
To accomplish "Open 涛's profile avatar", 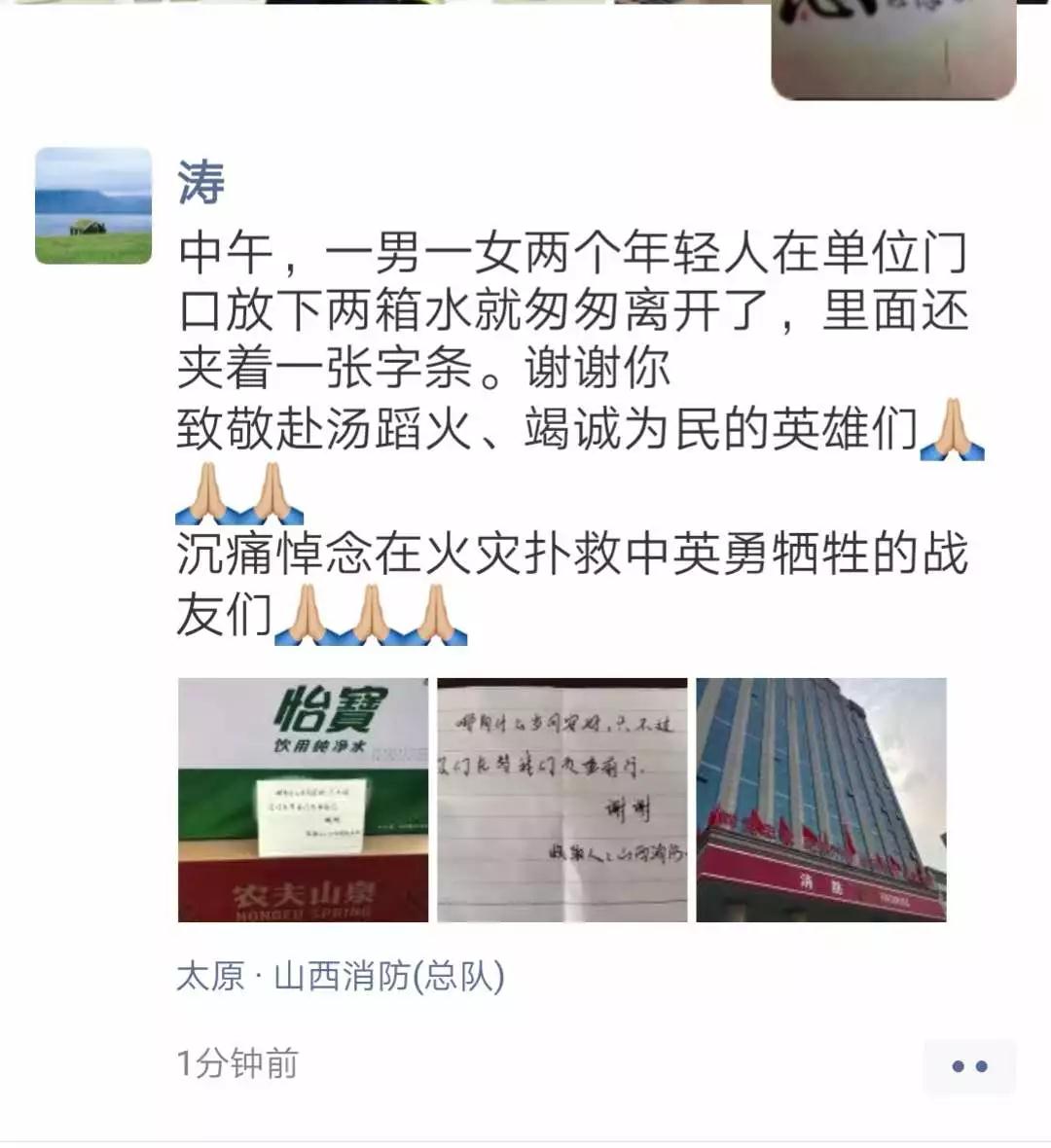I will click(93, 206).
